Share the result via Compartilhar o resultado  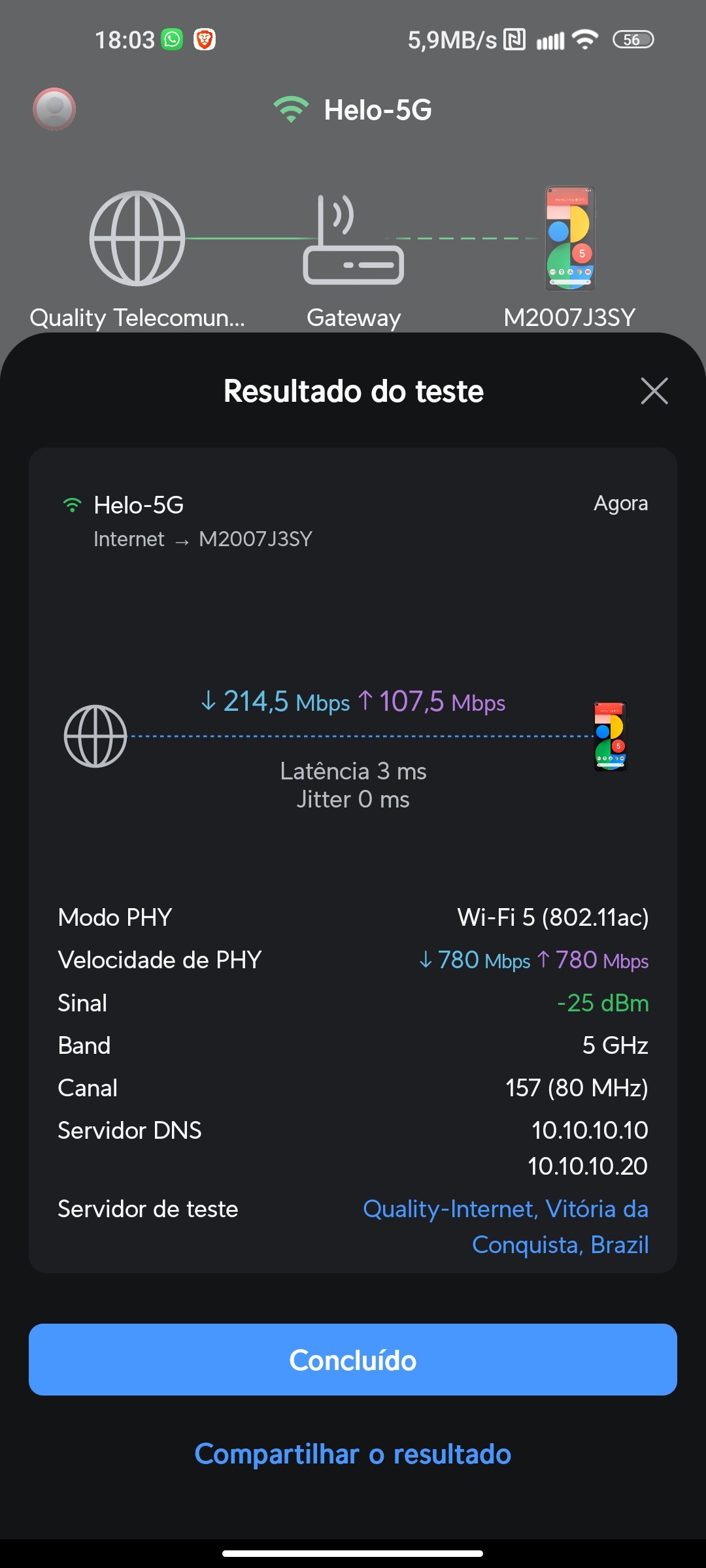pos(353,1454)
